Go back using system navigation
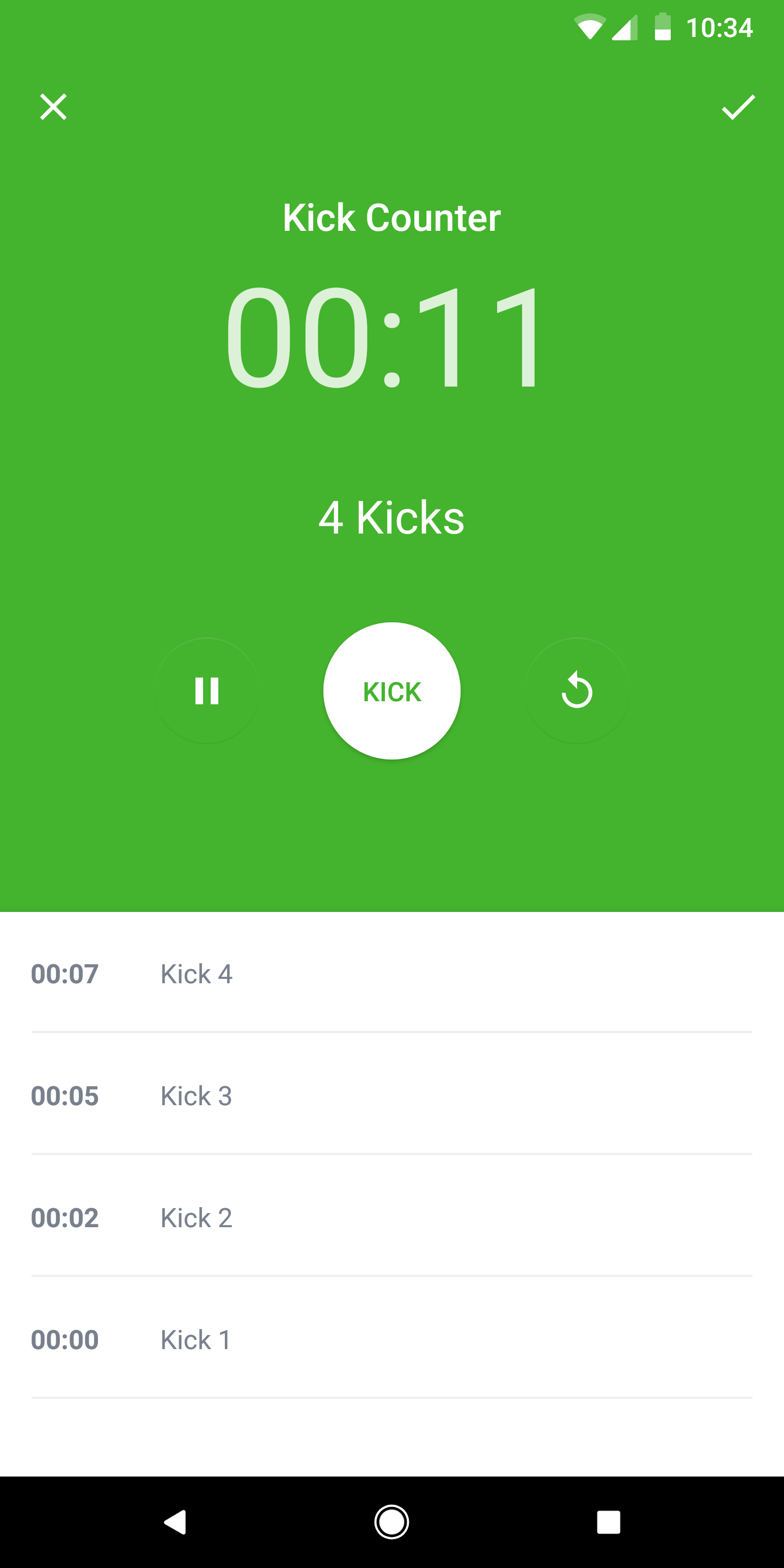 pos(175,1522)
